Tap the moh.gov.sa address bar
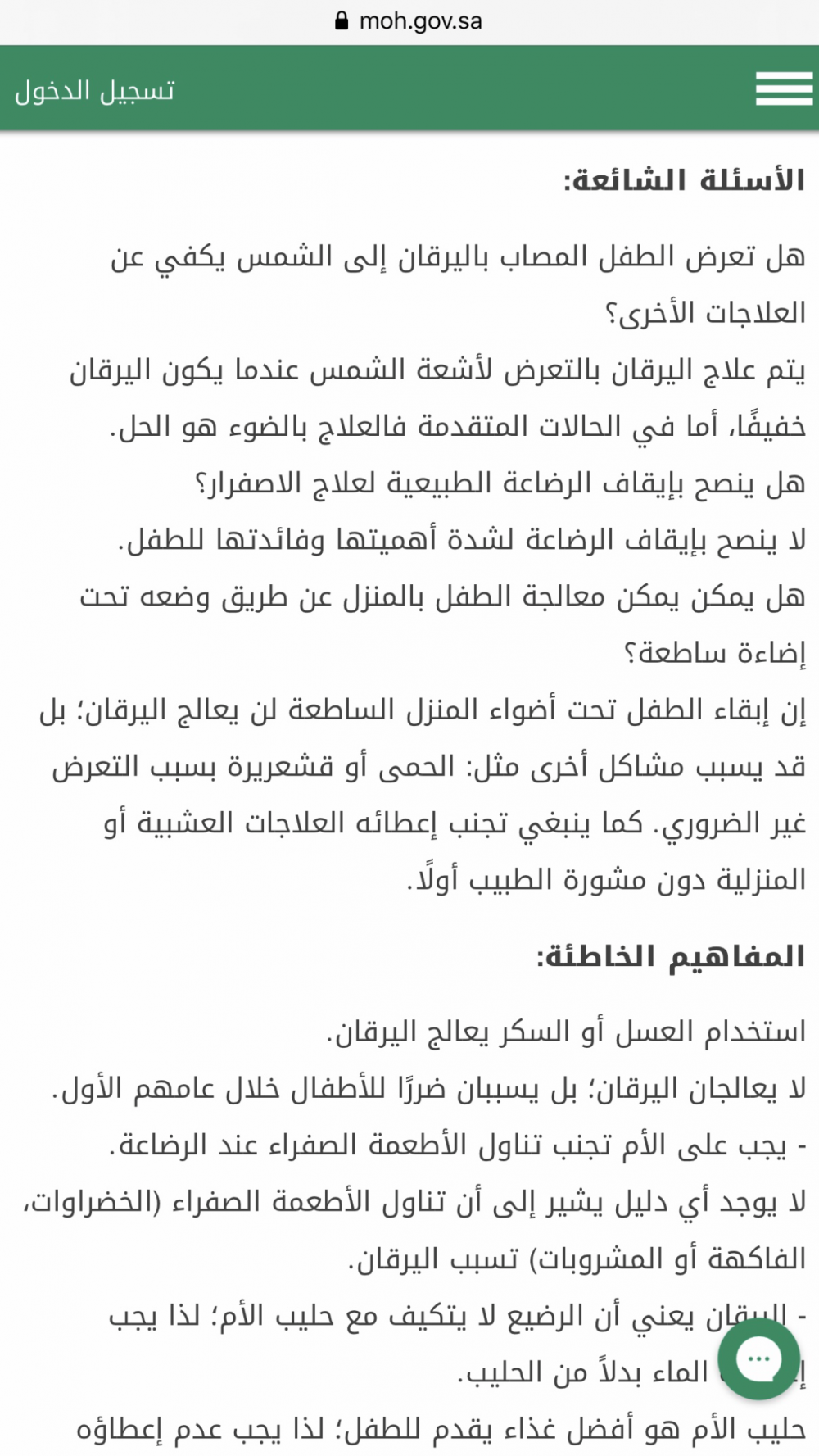Image resolution: width=819 pixels, height=1456 pixels. click(409, 21)
